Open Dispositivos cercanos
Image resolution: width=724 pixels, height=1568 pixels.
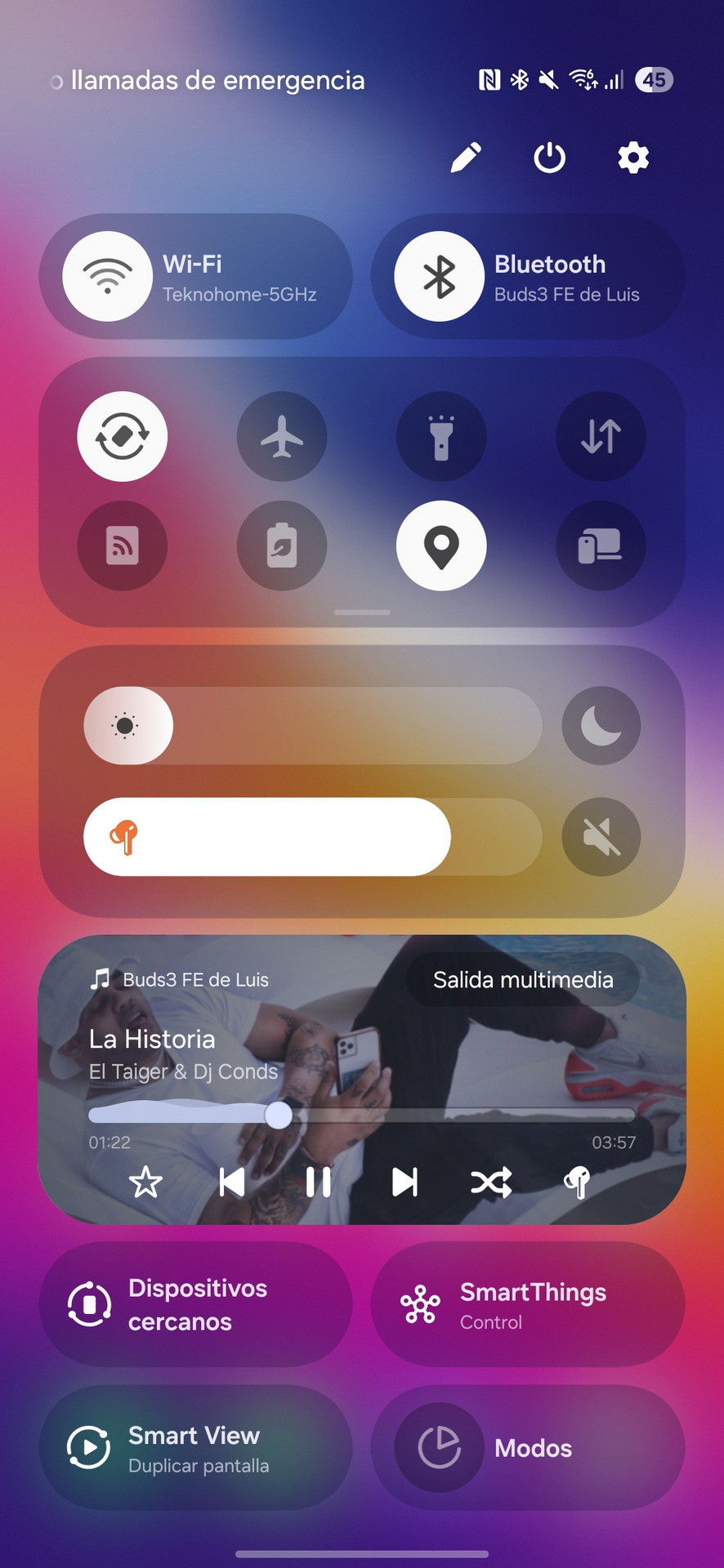click(x=196, y=1304)
